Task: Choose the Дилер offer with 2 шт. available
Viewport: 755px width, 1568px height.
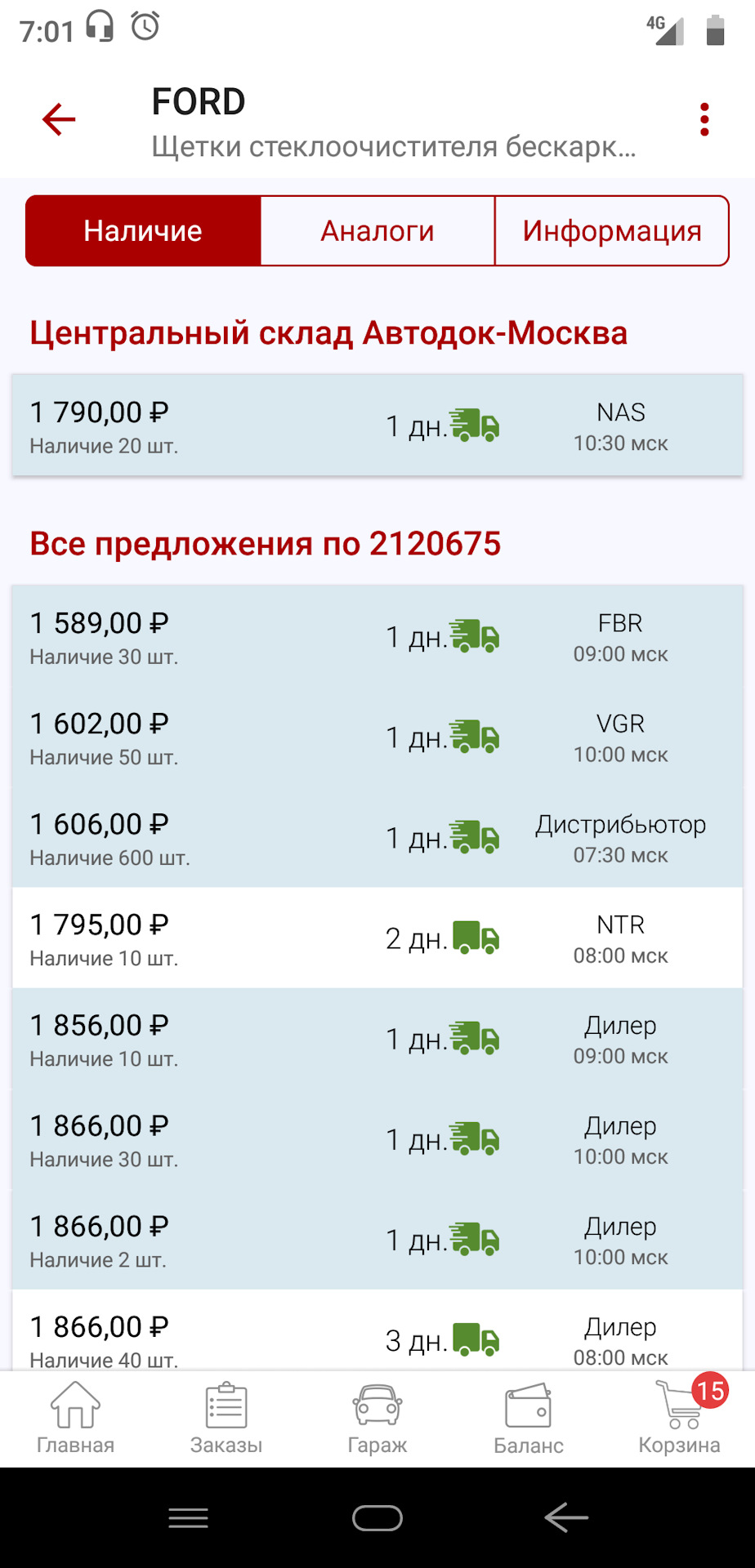Action: 377,1240
